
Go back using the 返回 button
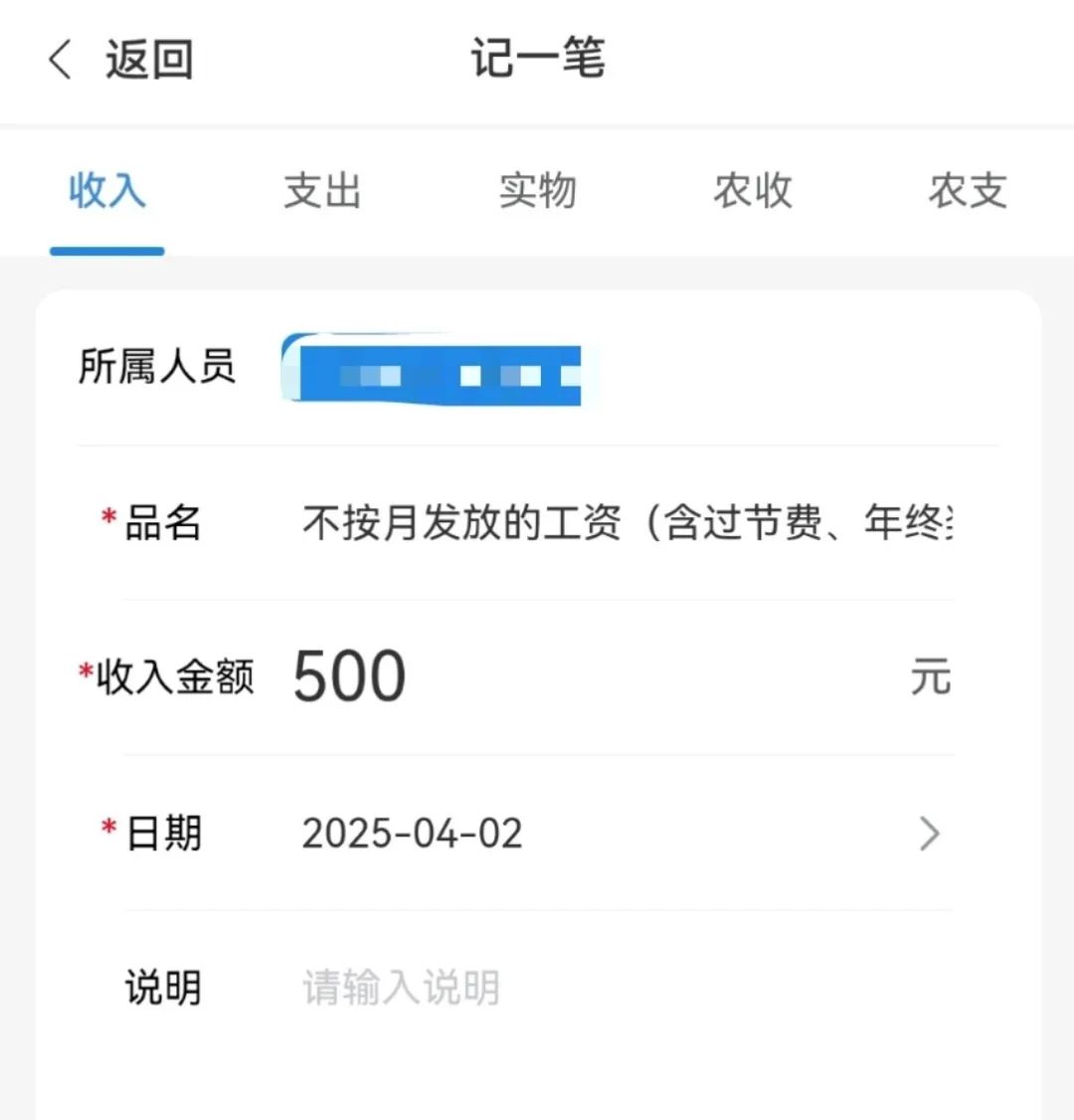(x=121, y=60)
